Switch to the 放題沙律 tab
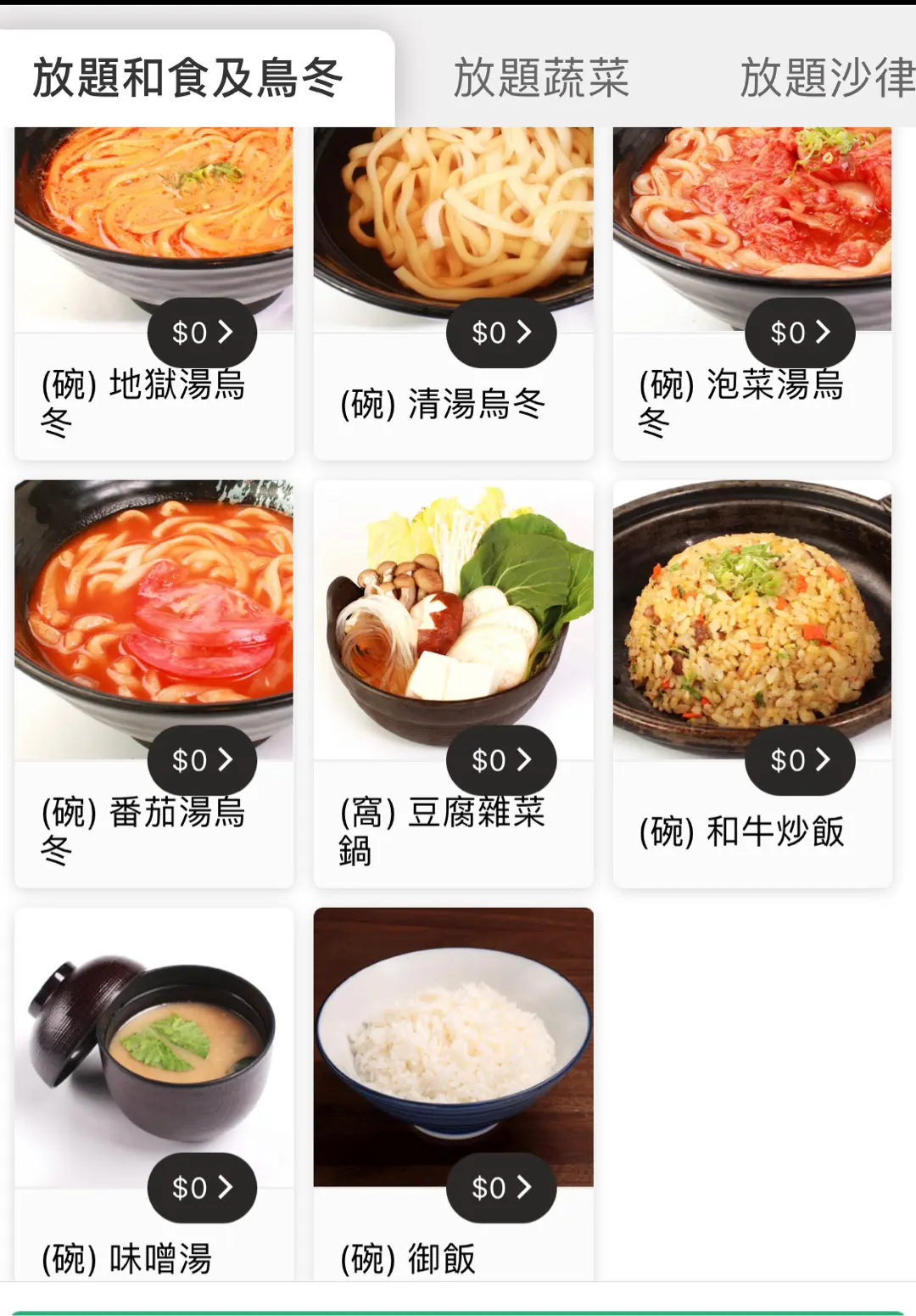This screenshot has height=1316, width=916. (826, 78)
